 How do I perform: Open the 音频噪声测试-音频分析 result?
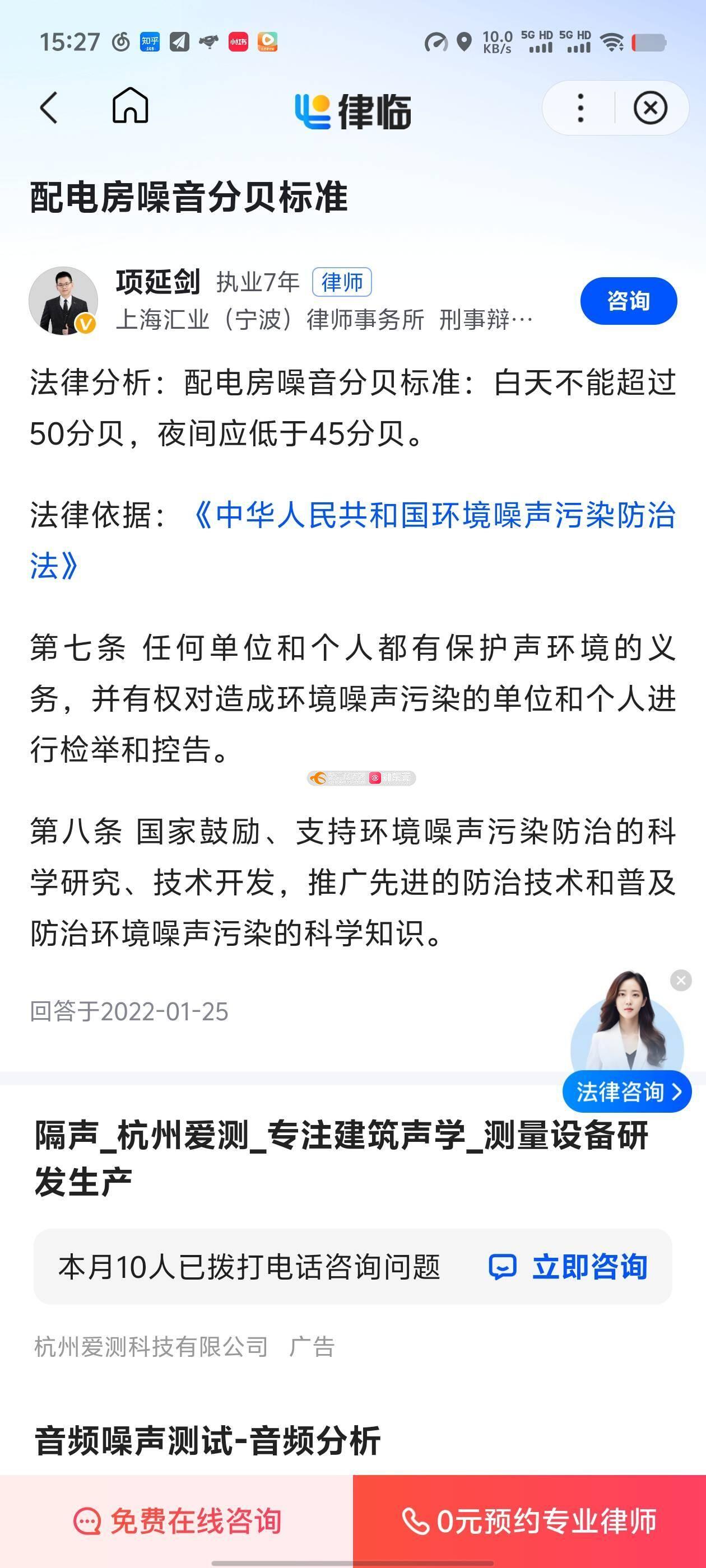click(x=208, y=1441)
